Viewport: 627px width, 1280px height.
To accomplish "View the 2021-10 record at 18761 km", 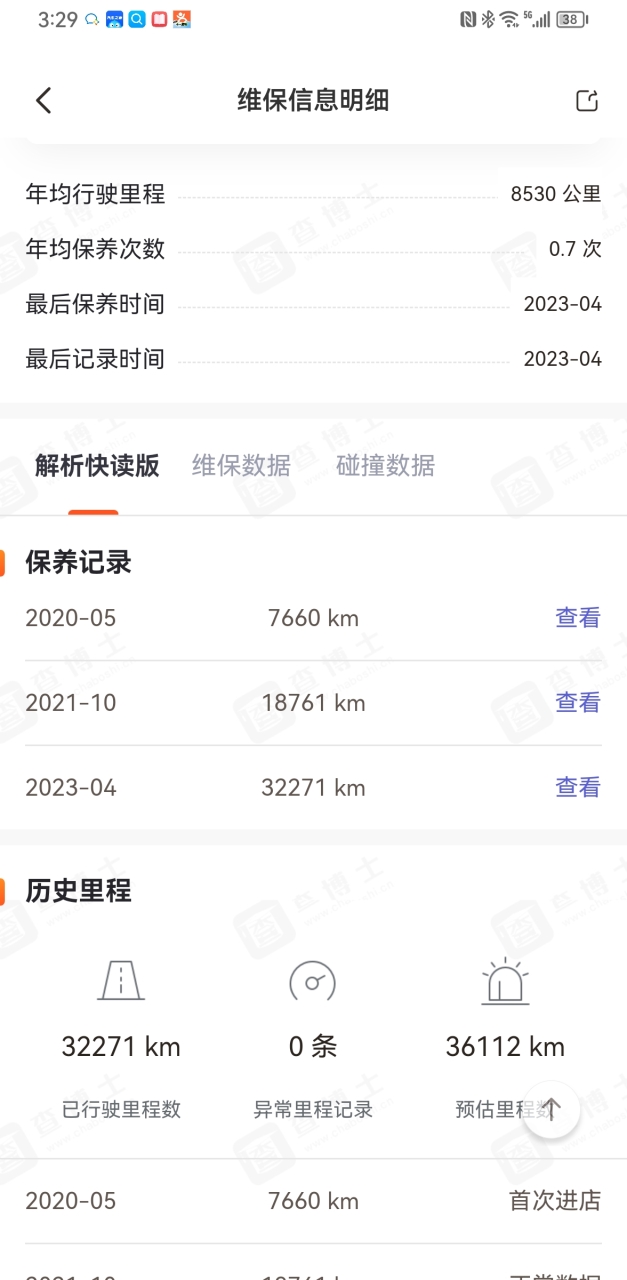I will coord(578,703).
